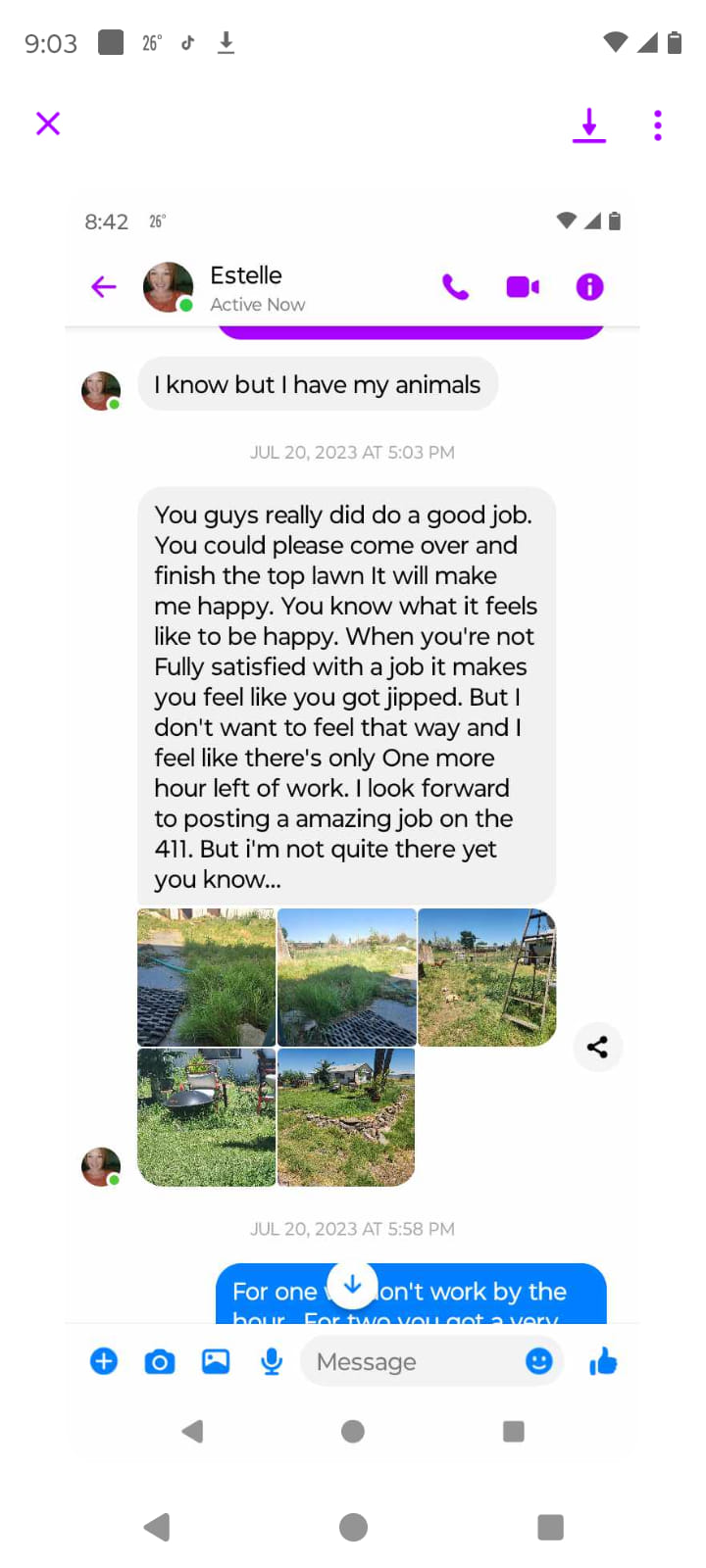The width and height of the screenshot is (706, 1568).
Task: Open the three-dot overflow menu
Action: [x=658, y=125]
